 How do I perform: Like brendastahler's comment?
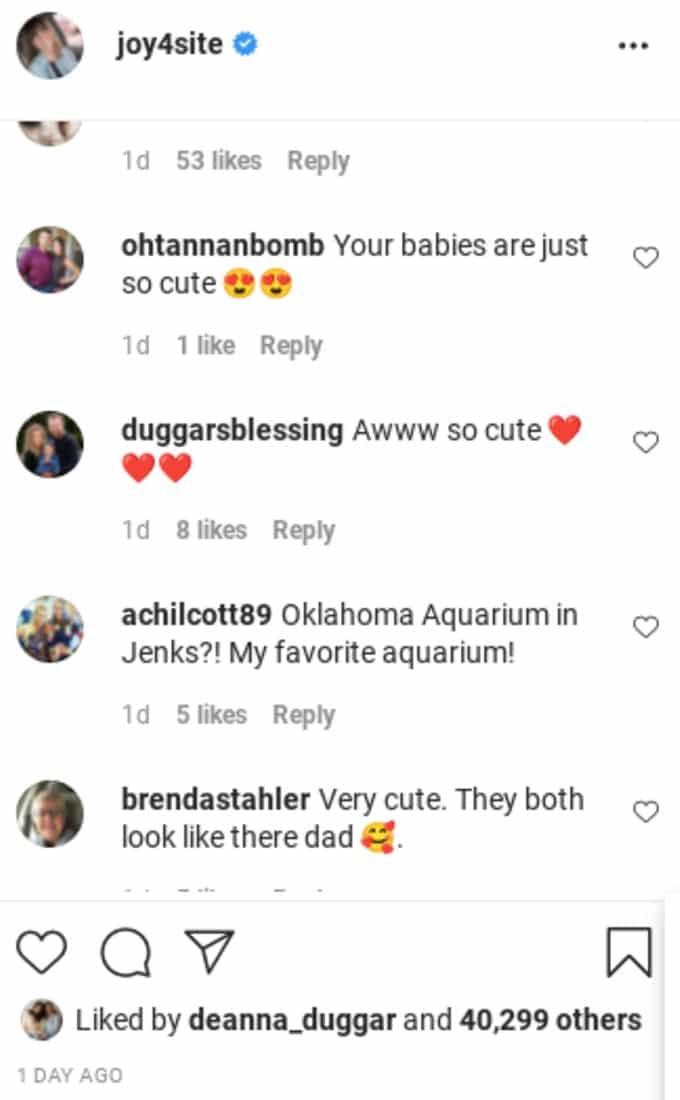click(646, 812)
